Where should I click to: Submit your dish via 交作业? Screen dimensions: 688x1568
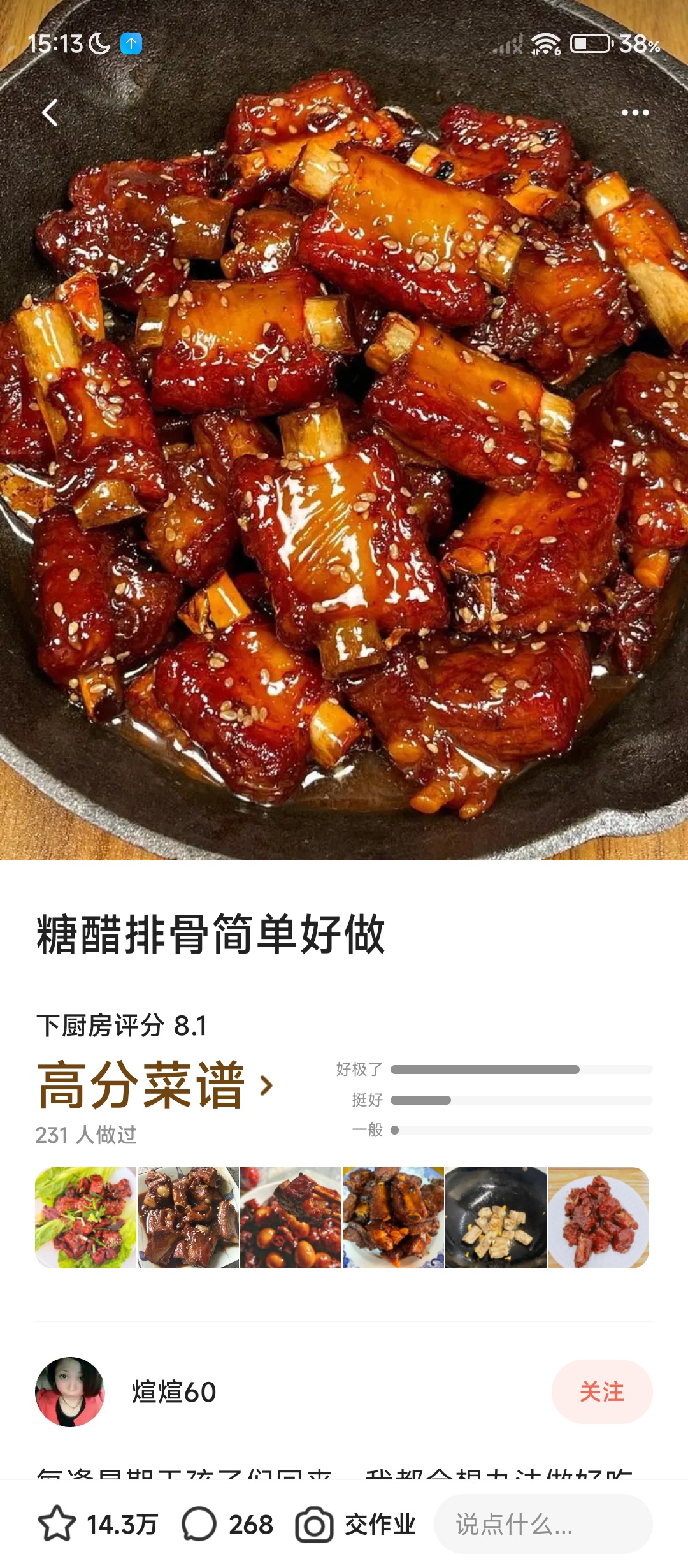click(x=355, y=1524)
